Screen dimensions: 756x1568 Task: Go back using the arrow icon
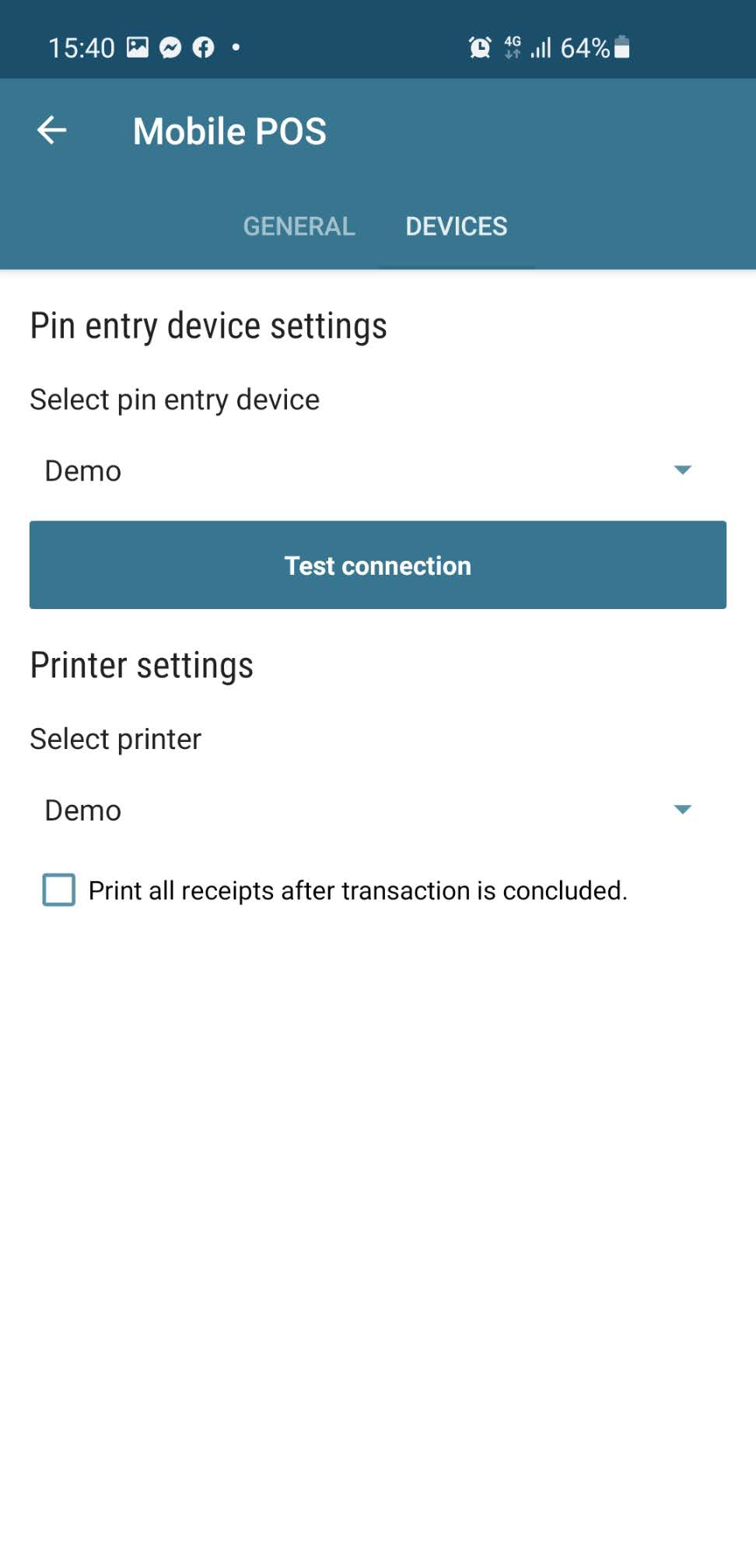(51, 130)
